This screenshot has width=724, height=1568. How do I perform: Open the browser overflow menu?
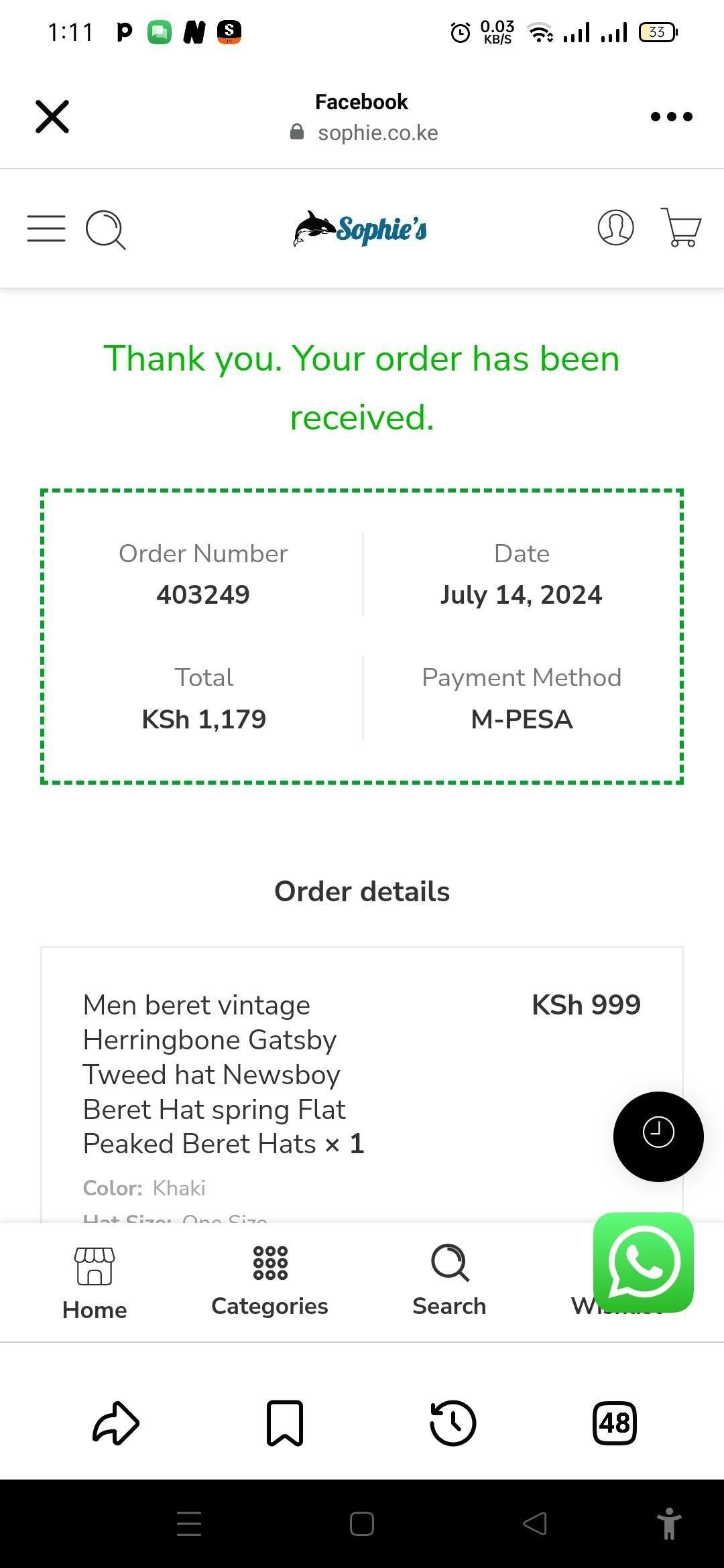[671, 117]
